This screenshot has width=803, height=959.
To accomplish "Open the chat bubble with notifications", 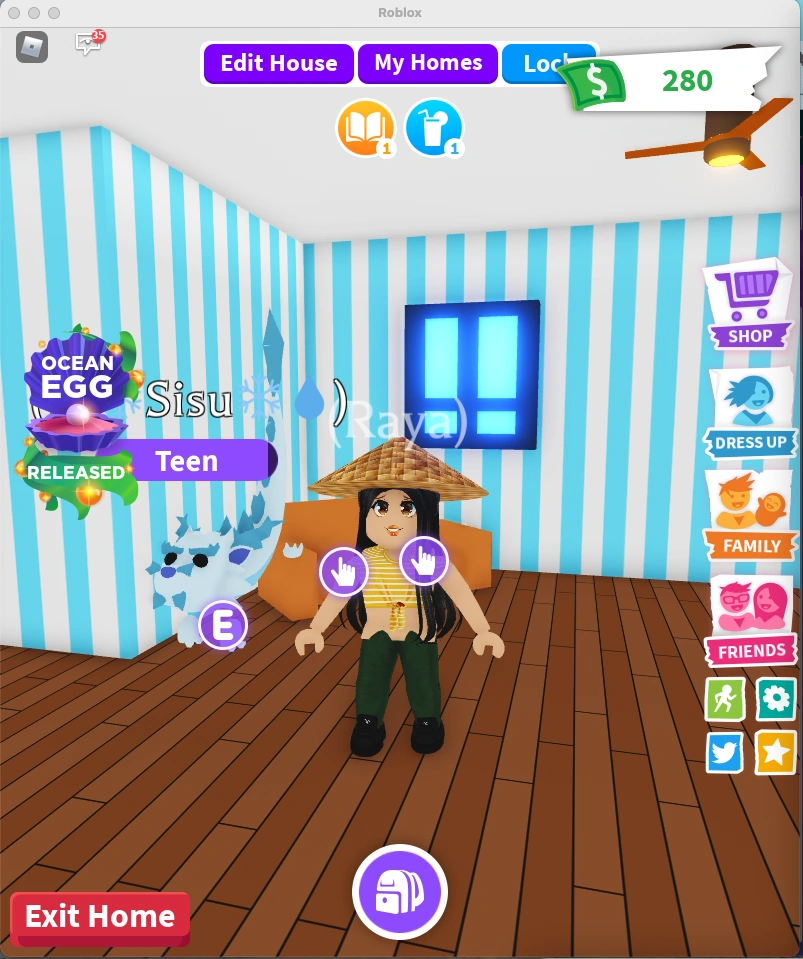I will 89,44.
